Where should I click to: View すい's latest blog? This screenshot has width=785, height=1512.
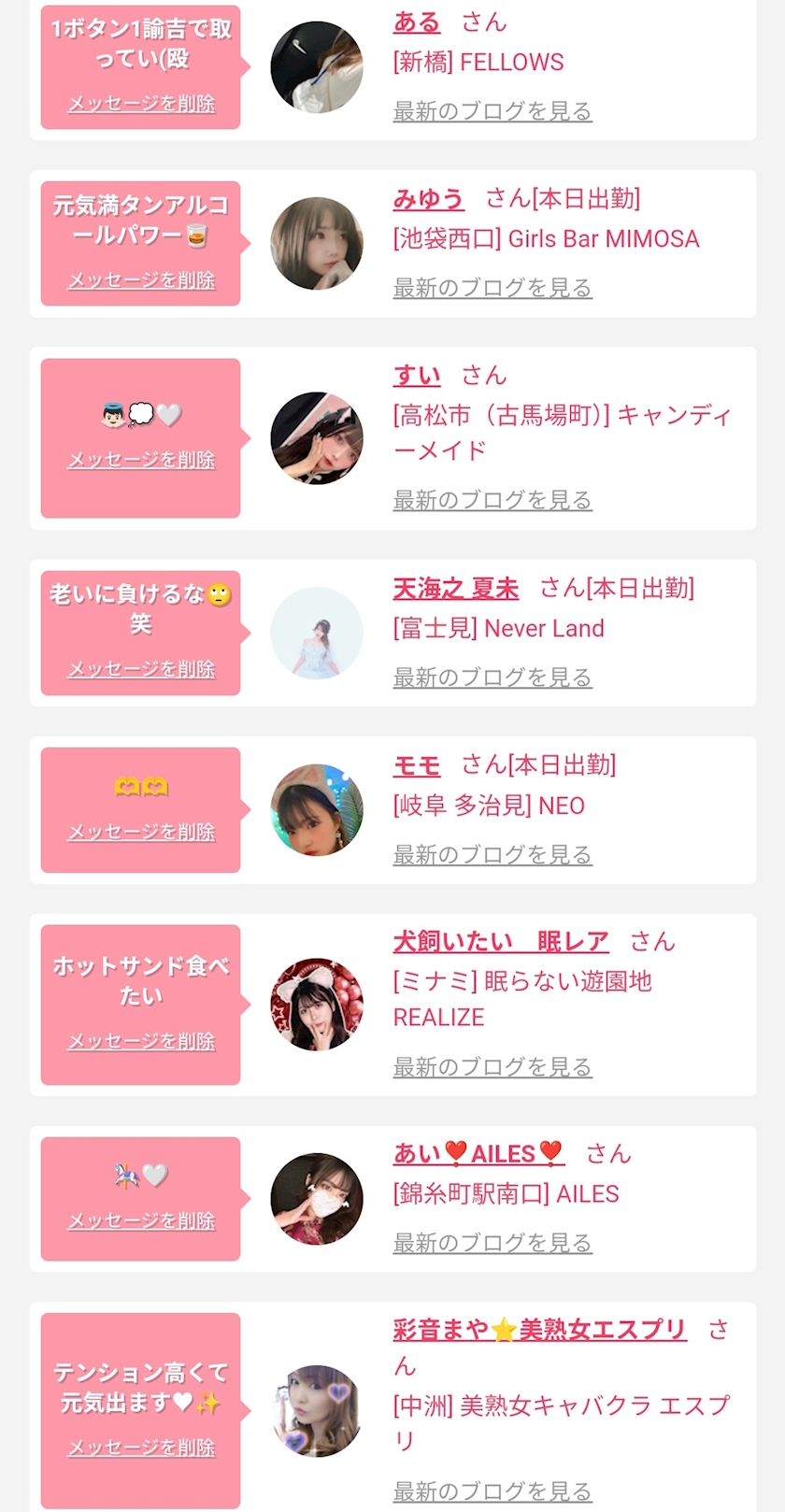[x=492, y=500]
